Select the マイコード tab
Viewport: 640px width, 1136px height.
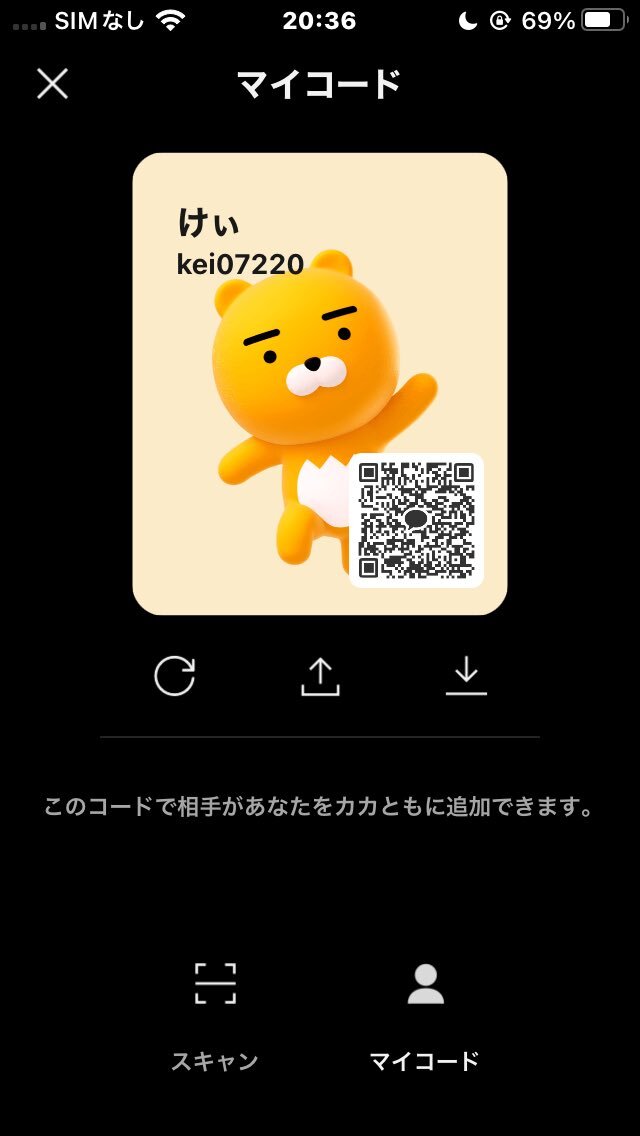425,1012
